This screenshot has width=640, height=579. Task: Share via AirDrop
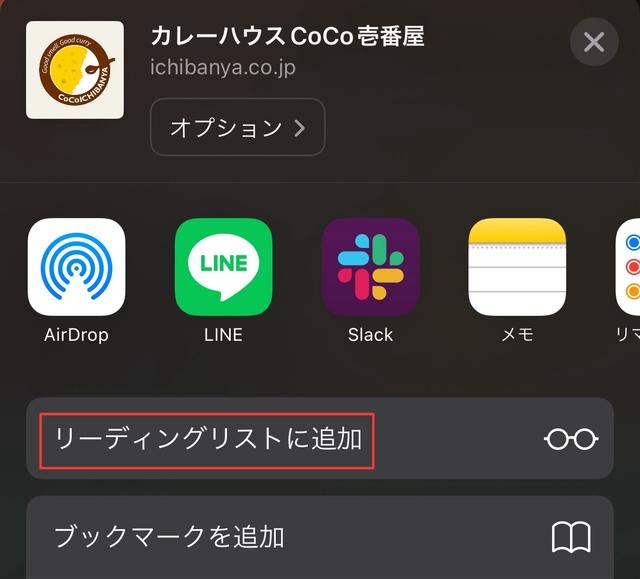(76, 267)
